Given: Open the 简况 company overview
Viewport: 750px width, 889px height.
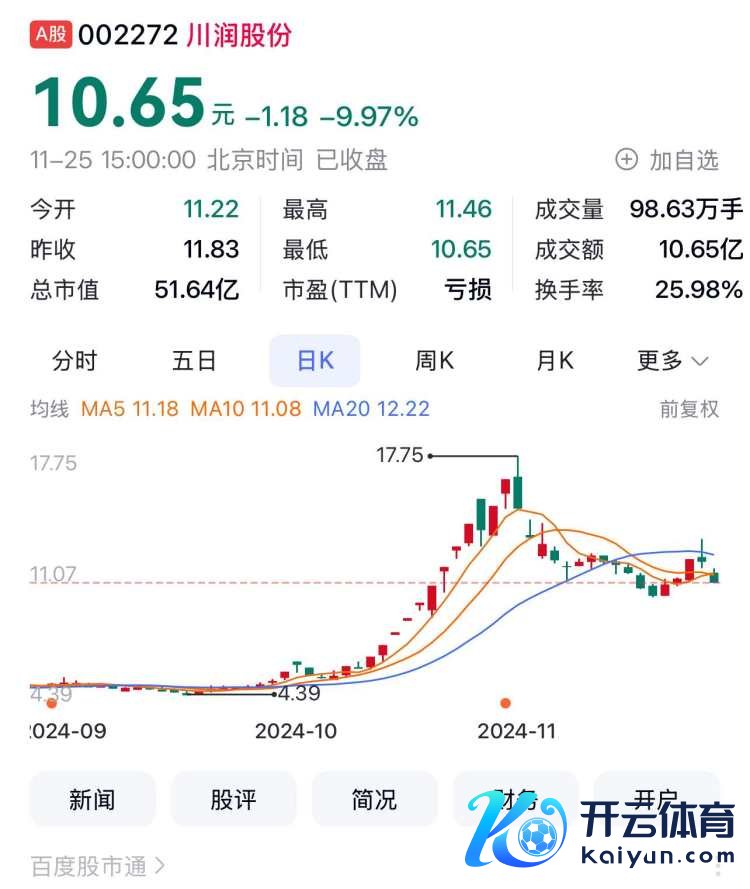Looking at the screenshot, I should point(374,799).
